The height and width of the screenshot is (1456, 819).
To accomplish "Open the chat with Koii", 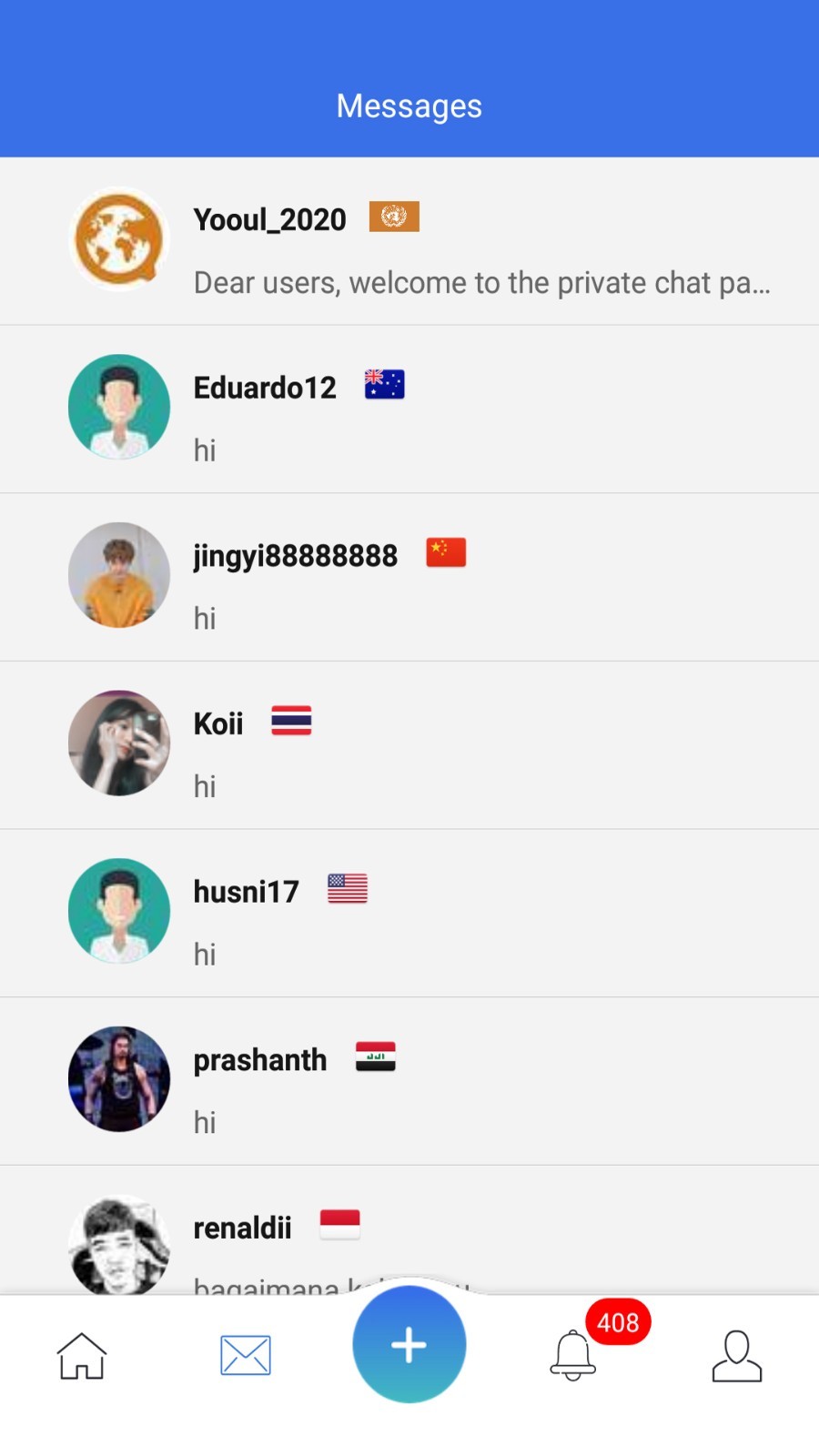I will pos(409,745).
